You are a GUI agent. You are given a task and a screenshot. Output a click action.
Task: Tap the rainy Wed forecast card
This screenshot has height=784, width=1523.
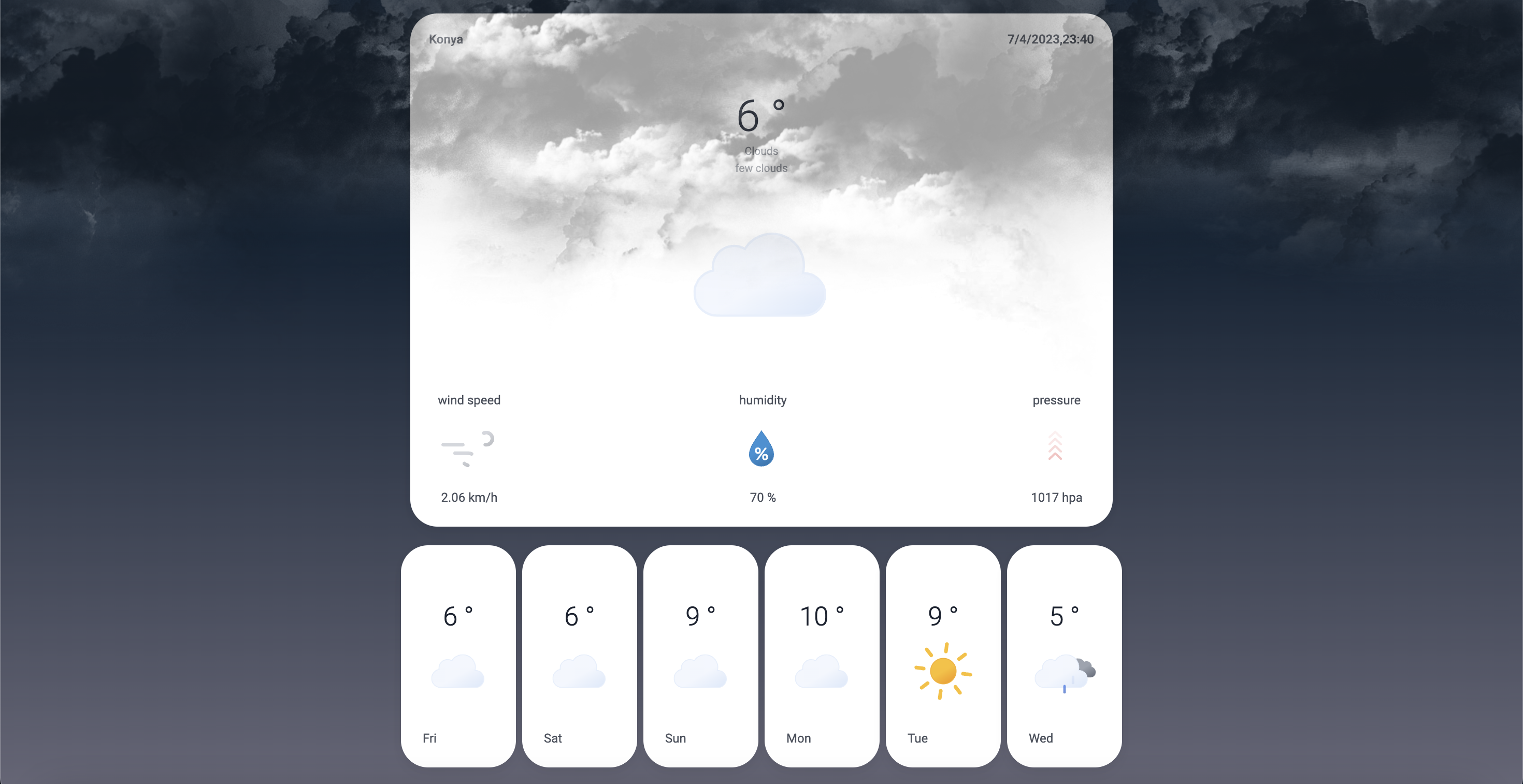(1064, 656)
